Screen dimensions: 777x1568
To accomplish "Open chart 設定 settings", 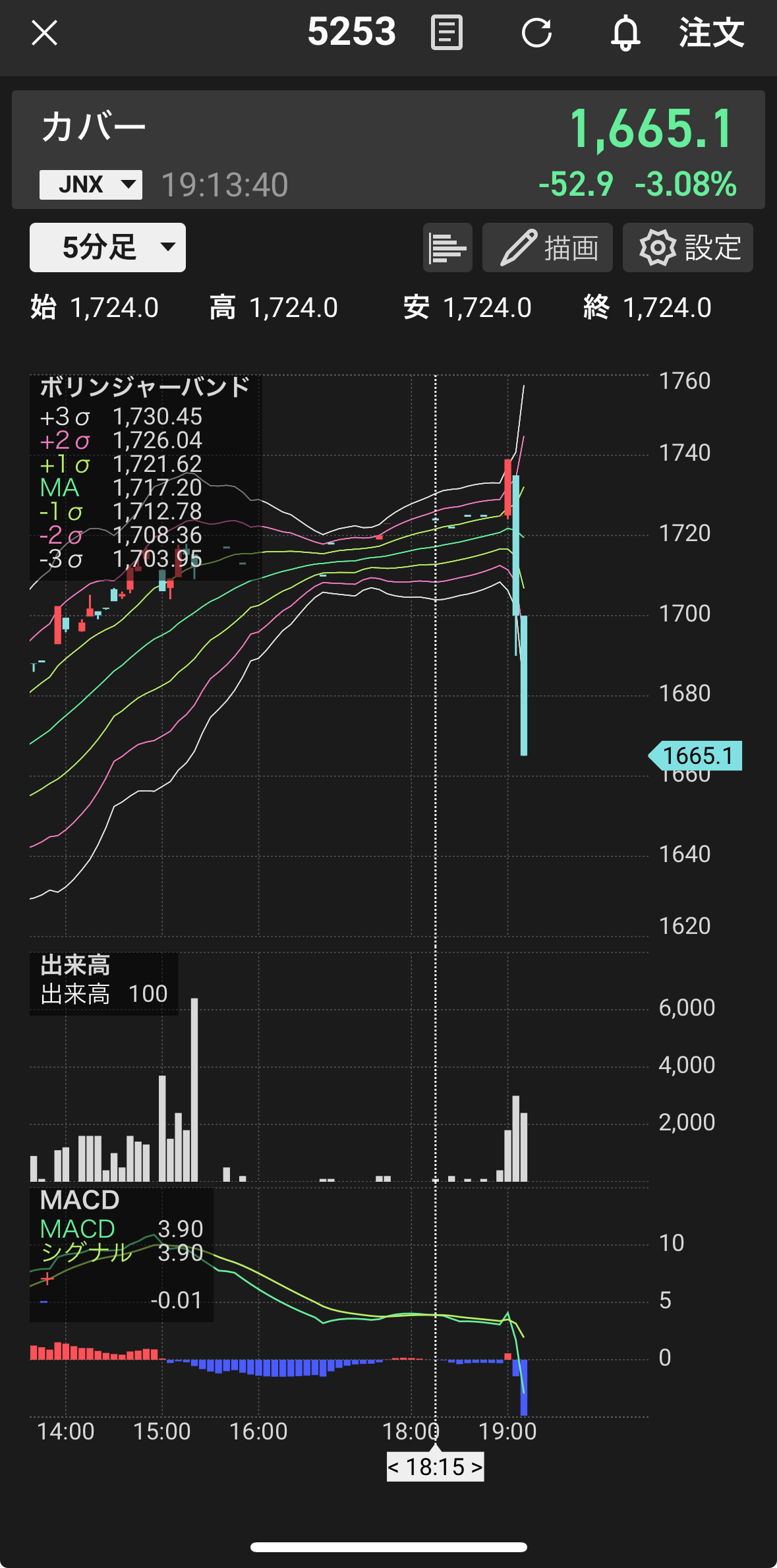I will 687,248.
